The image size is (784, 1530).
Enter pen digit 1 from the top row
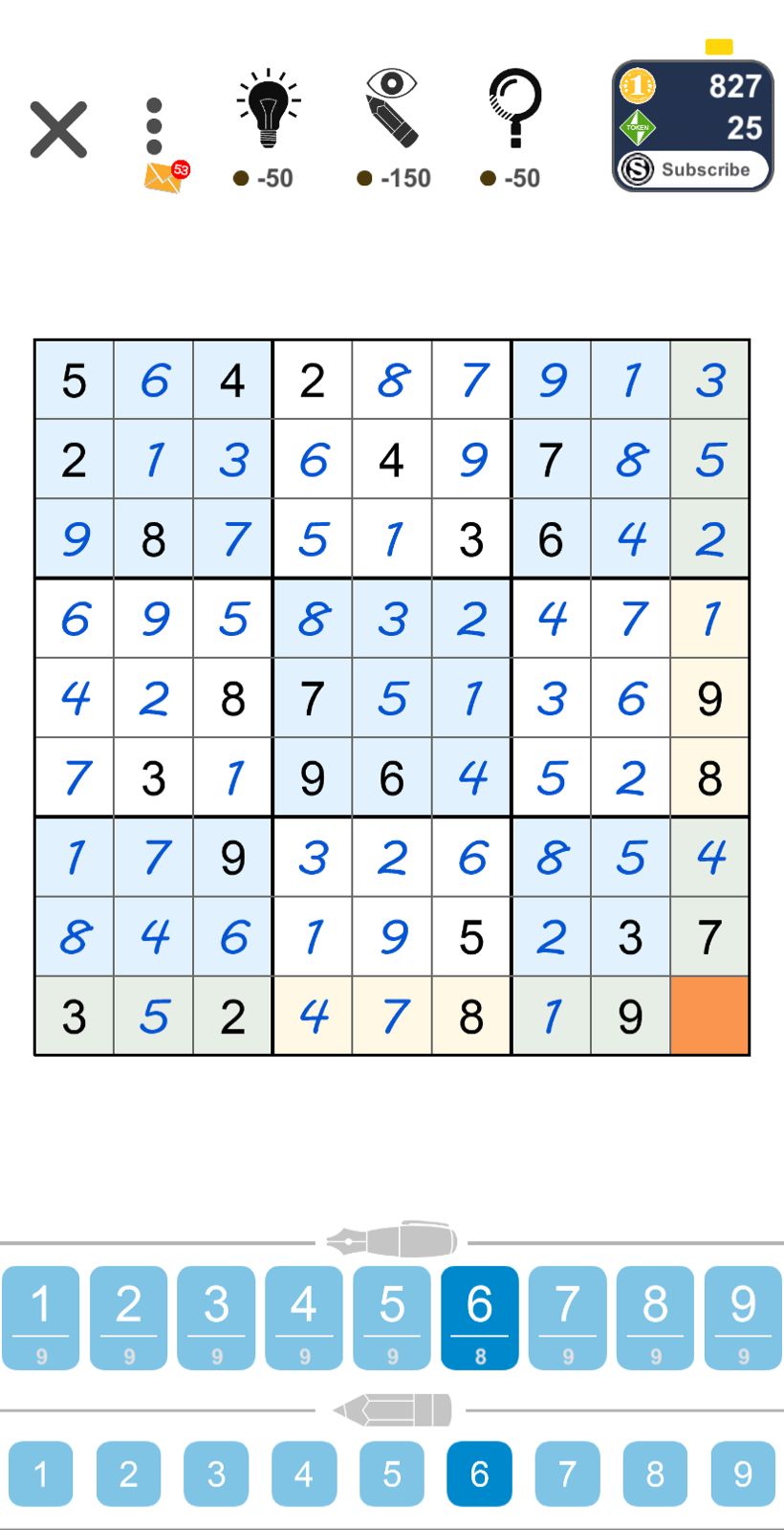click(41, 1317)
